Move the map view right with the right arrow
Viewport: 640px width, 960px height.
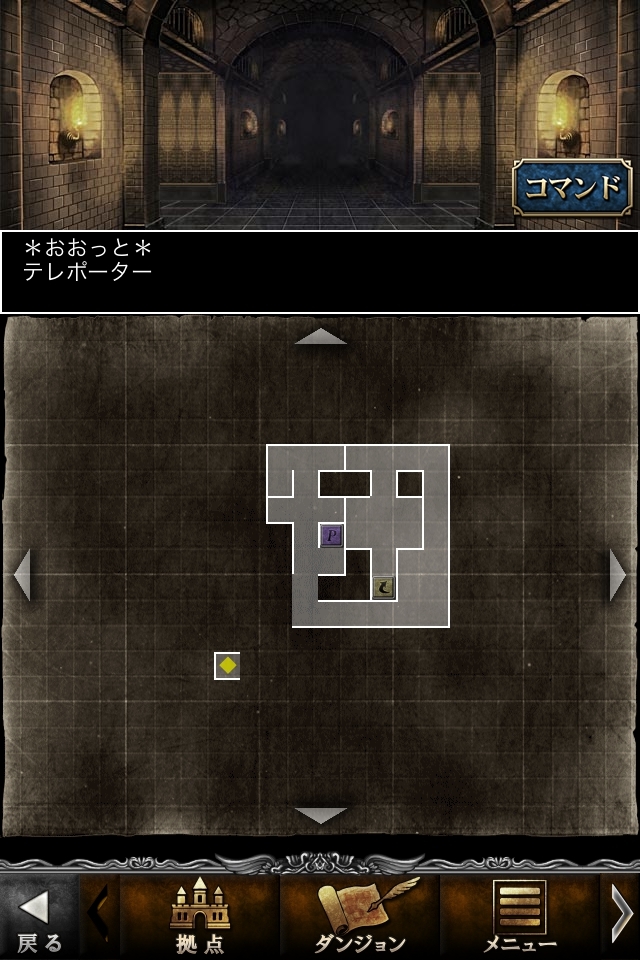(618, 575)
